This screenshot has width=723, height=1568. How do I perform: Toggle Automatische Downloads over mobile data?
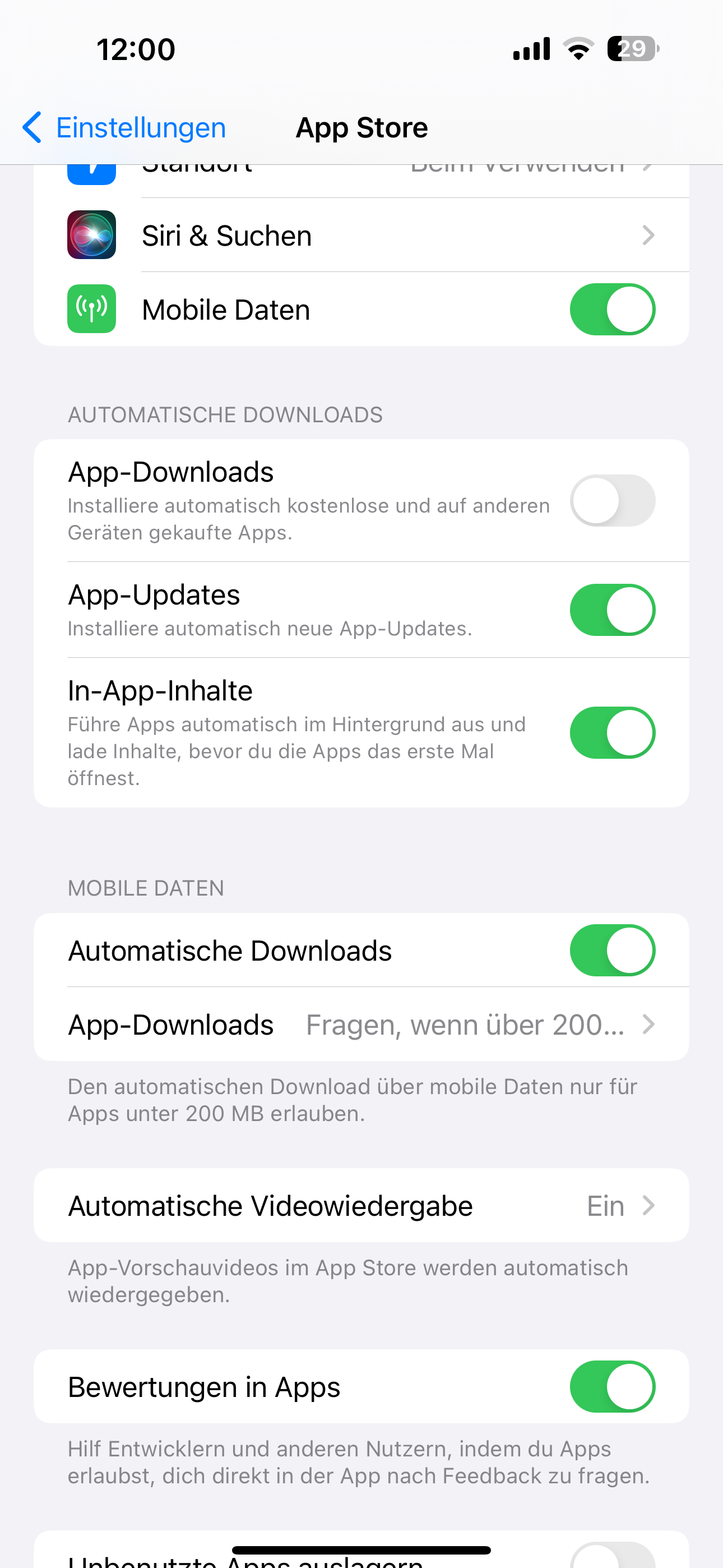[611, 950]
